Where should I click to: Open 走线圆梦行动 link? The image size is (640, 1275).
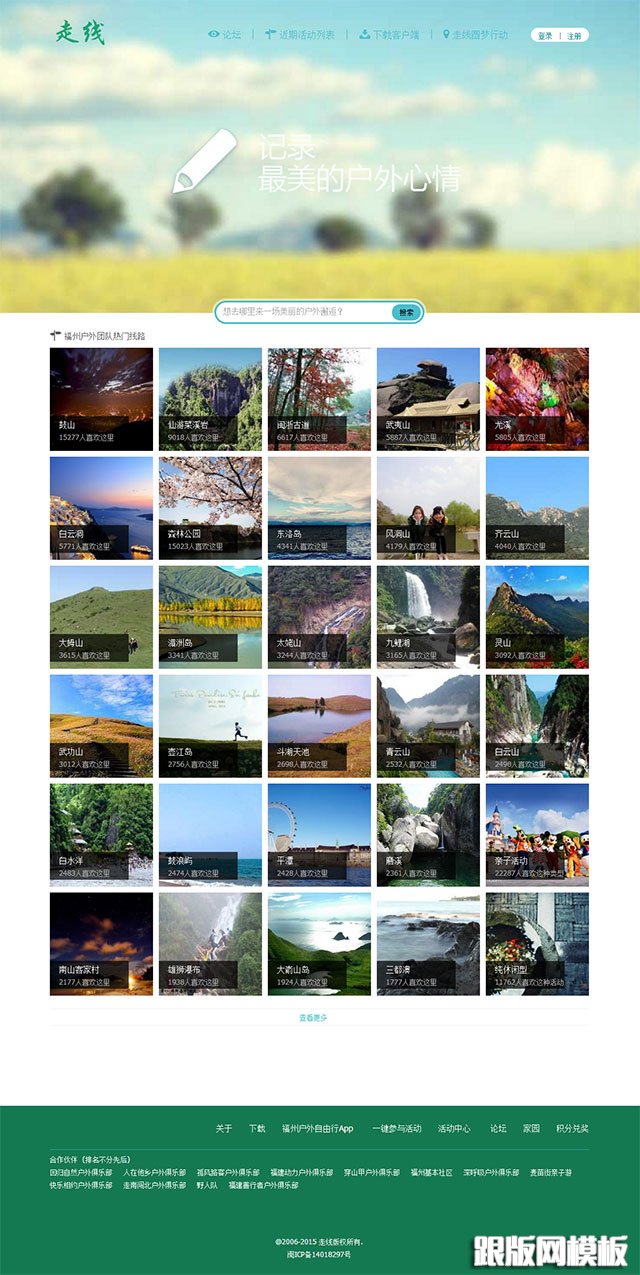pyautogui.click(x=475, y=34)
